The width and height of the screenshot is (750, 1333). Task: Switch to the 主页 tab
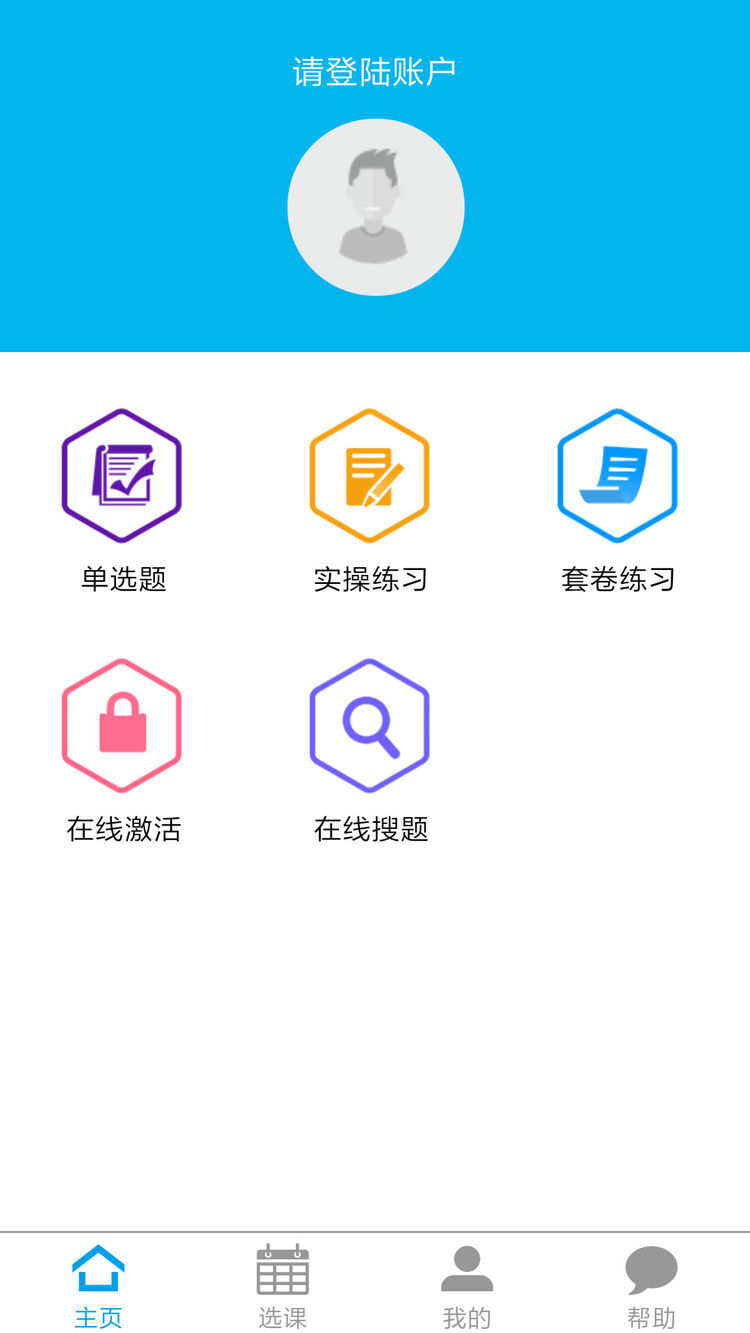coord(98,1285)
